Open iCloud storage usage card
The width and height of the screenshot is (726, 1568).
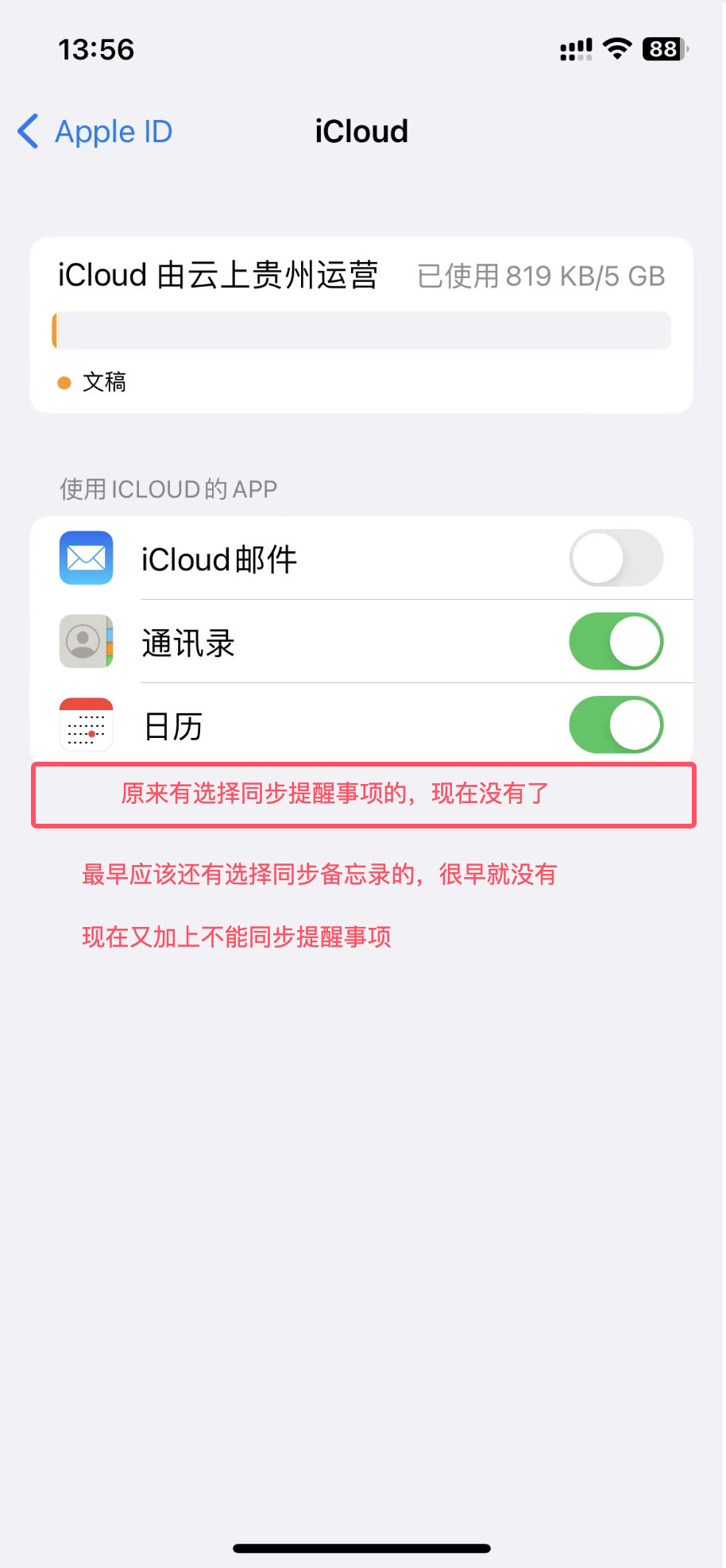[361, 324]
